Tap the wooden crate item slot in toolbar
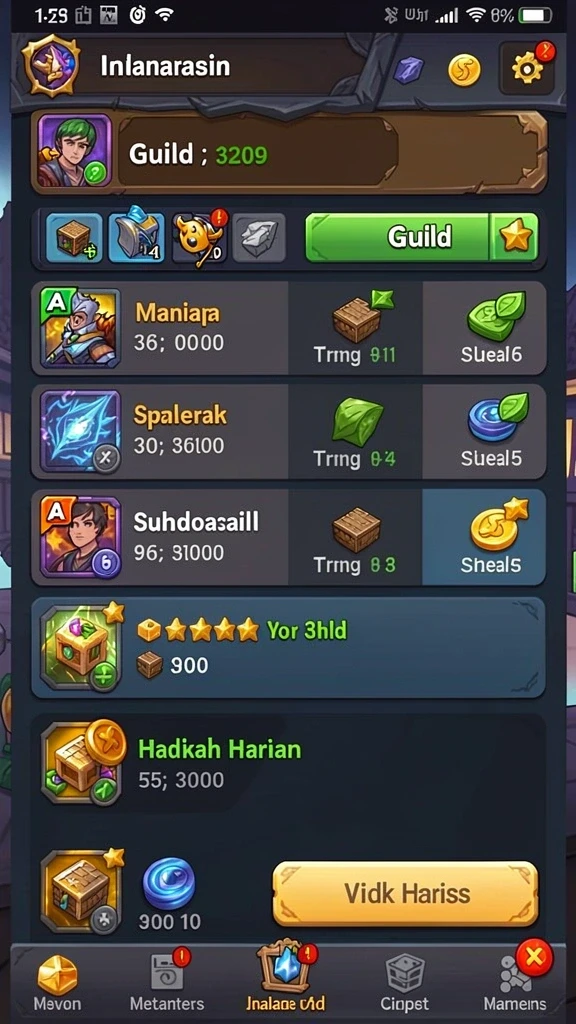This screenshot has width=576, height=1024. coord(74,238)
